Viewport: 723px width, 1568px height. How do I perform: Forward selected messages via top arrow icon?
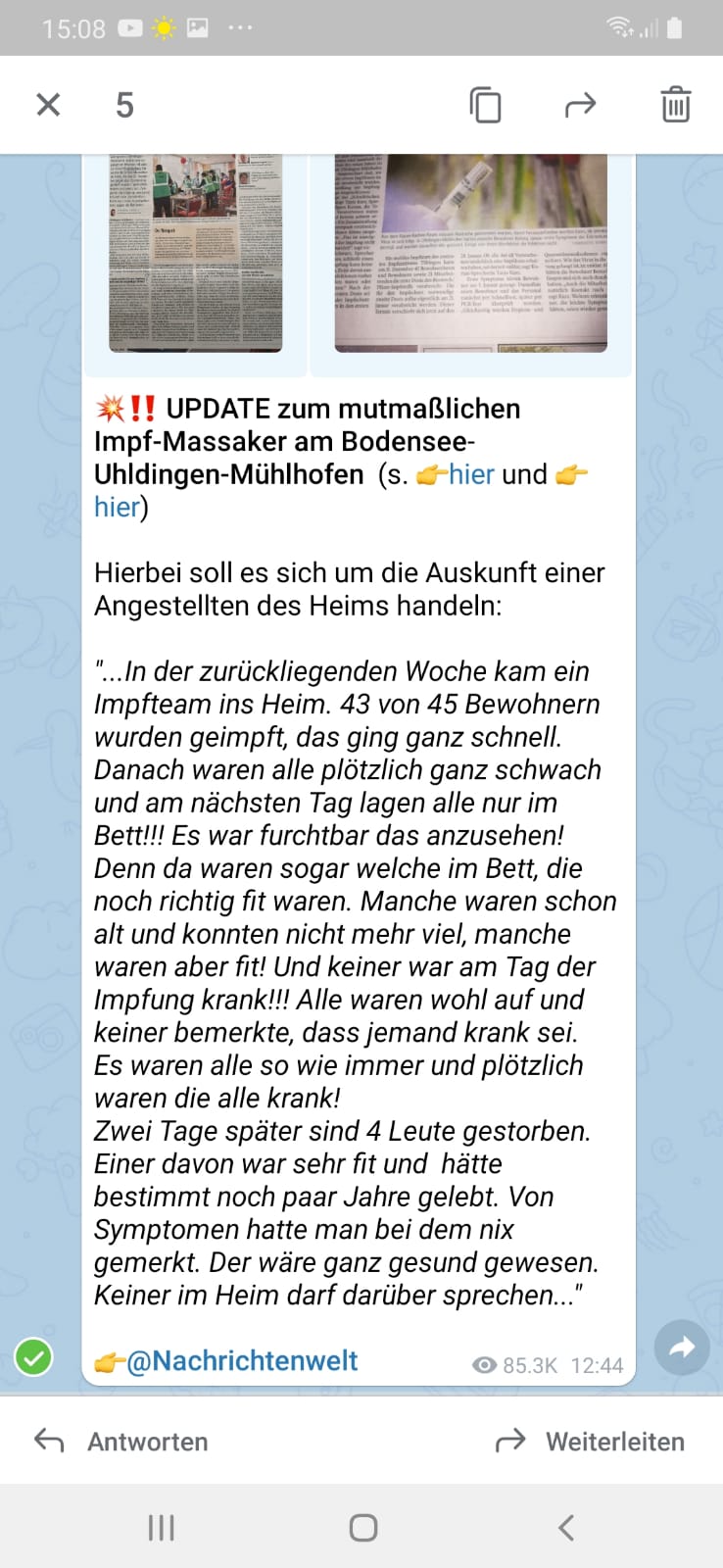pos(580,104)
